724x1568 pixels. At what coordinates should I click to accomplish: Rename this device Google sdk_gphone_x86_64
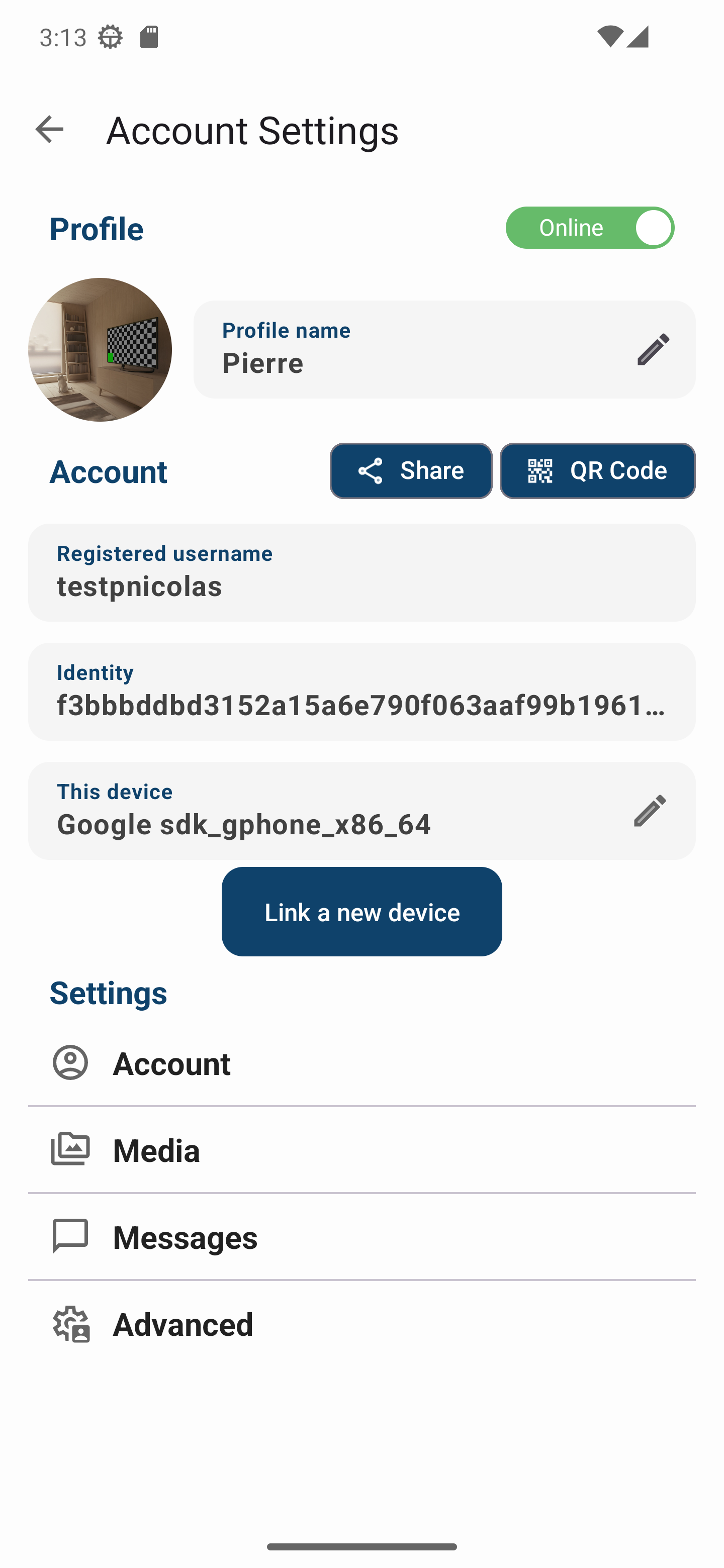point(650,810)
